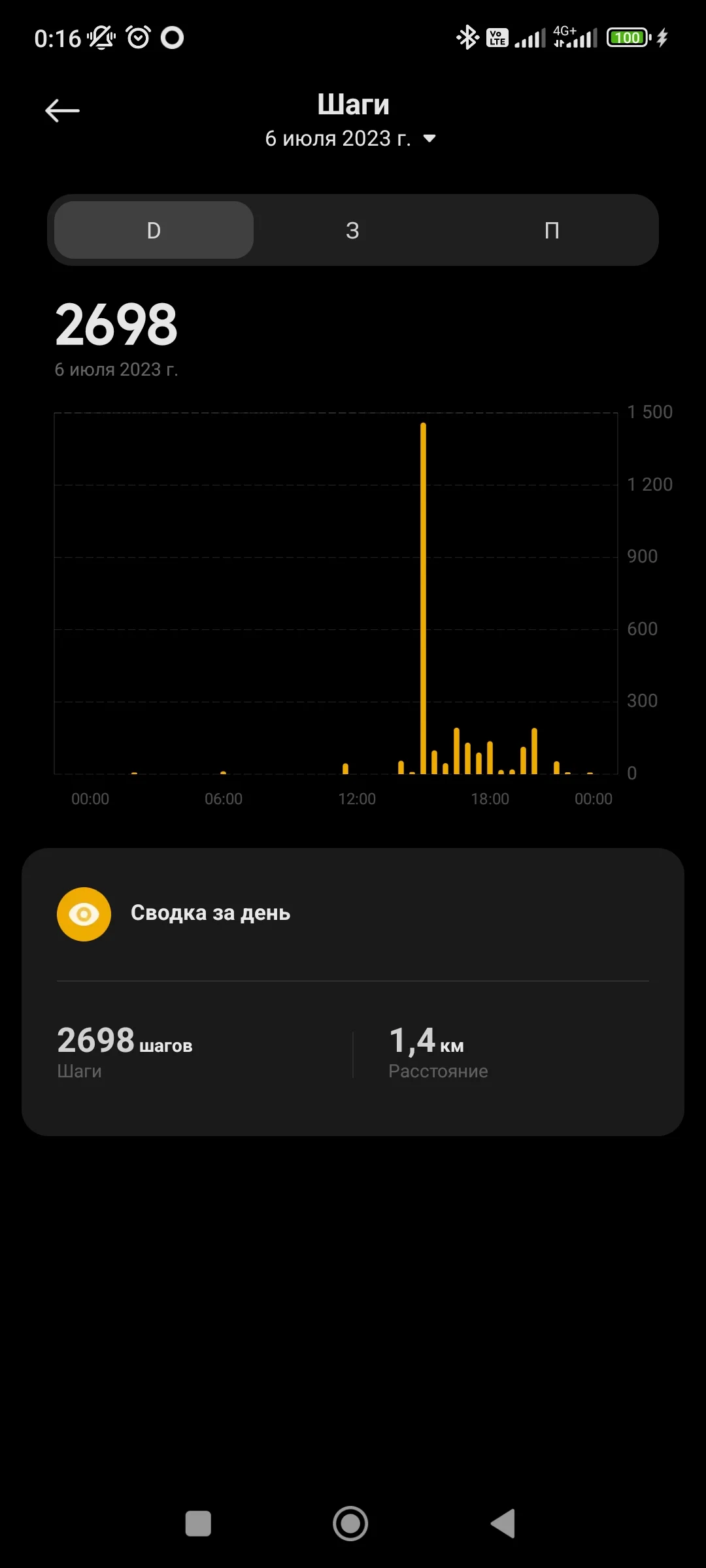Tap the VoLTE icon in the status bar
This screenshot has height=1568, width=706.
pos(498,37)
